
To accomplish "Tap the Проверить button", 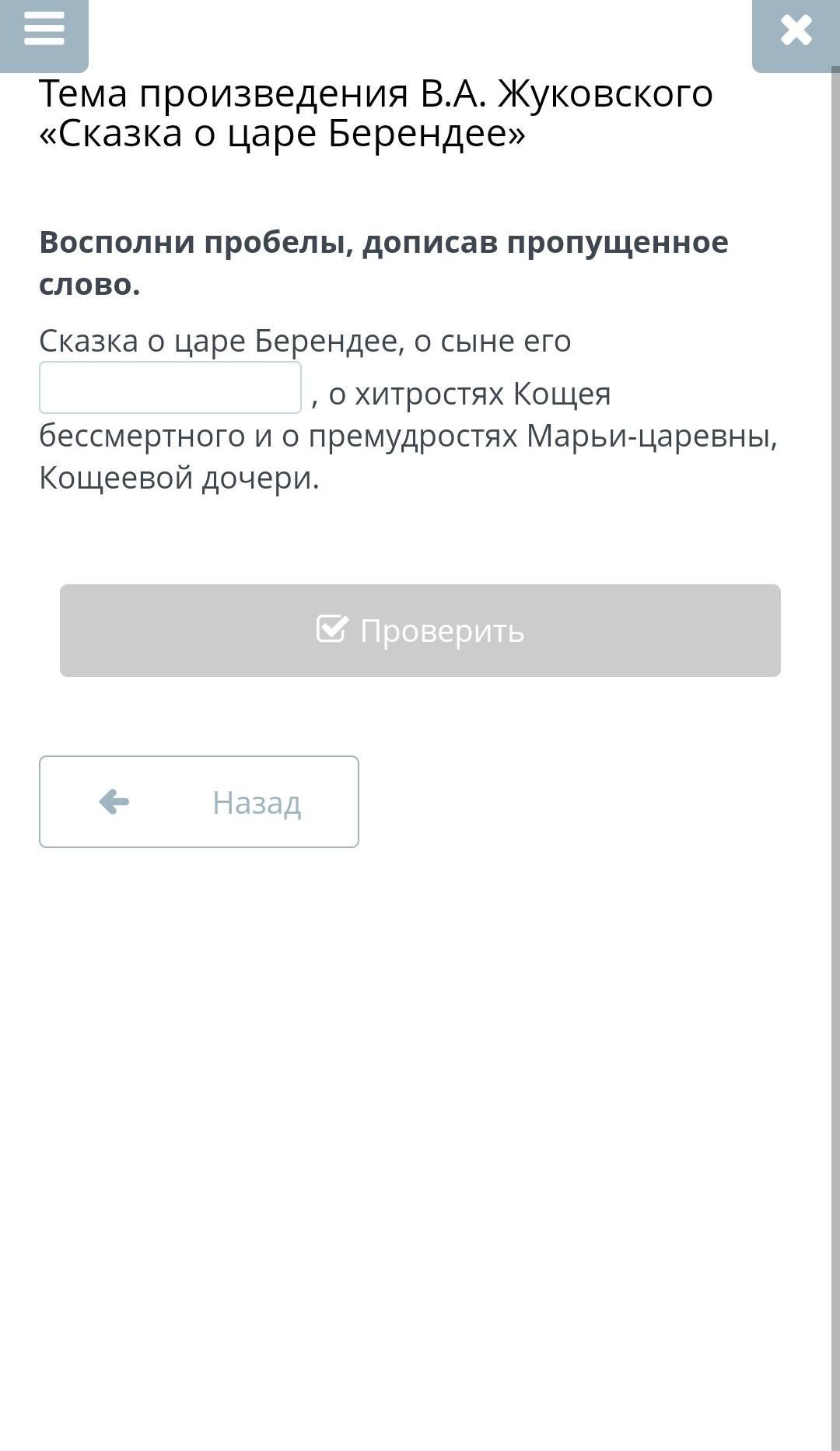I will coord(420,630).
